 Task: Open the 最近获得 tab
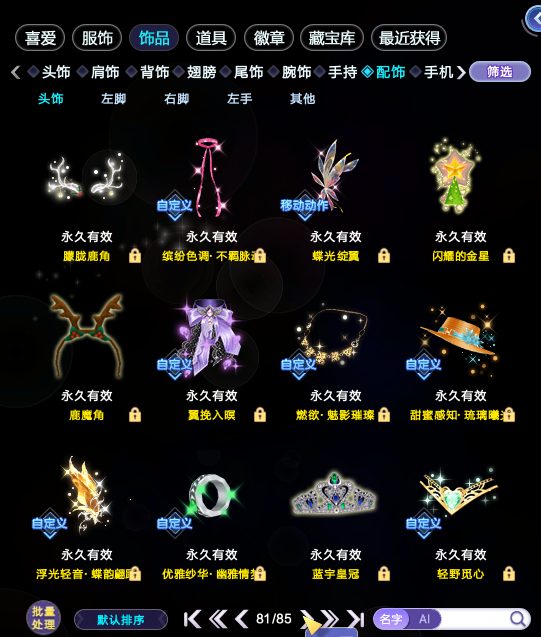409,38
